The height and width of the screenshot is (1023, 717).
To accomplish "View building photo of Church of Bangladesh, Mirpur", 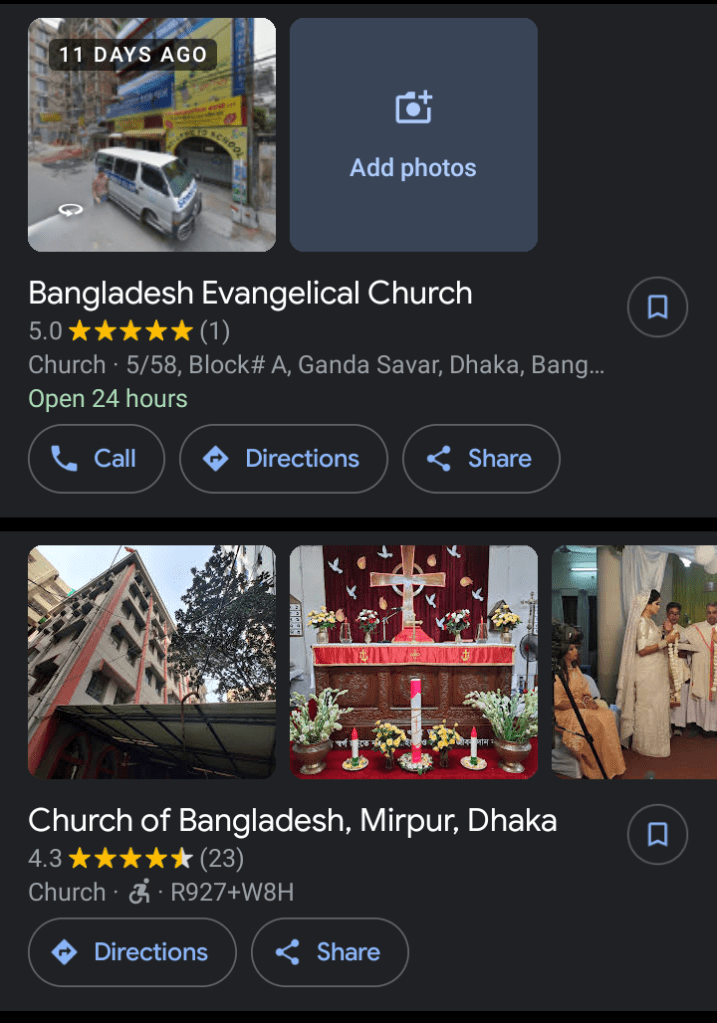I will point(151,662).
